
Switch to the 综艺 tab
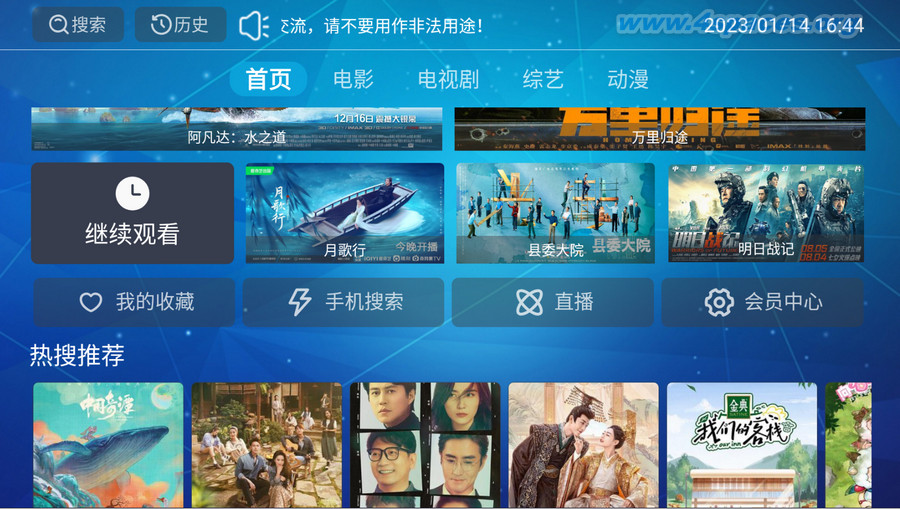543,79
